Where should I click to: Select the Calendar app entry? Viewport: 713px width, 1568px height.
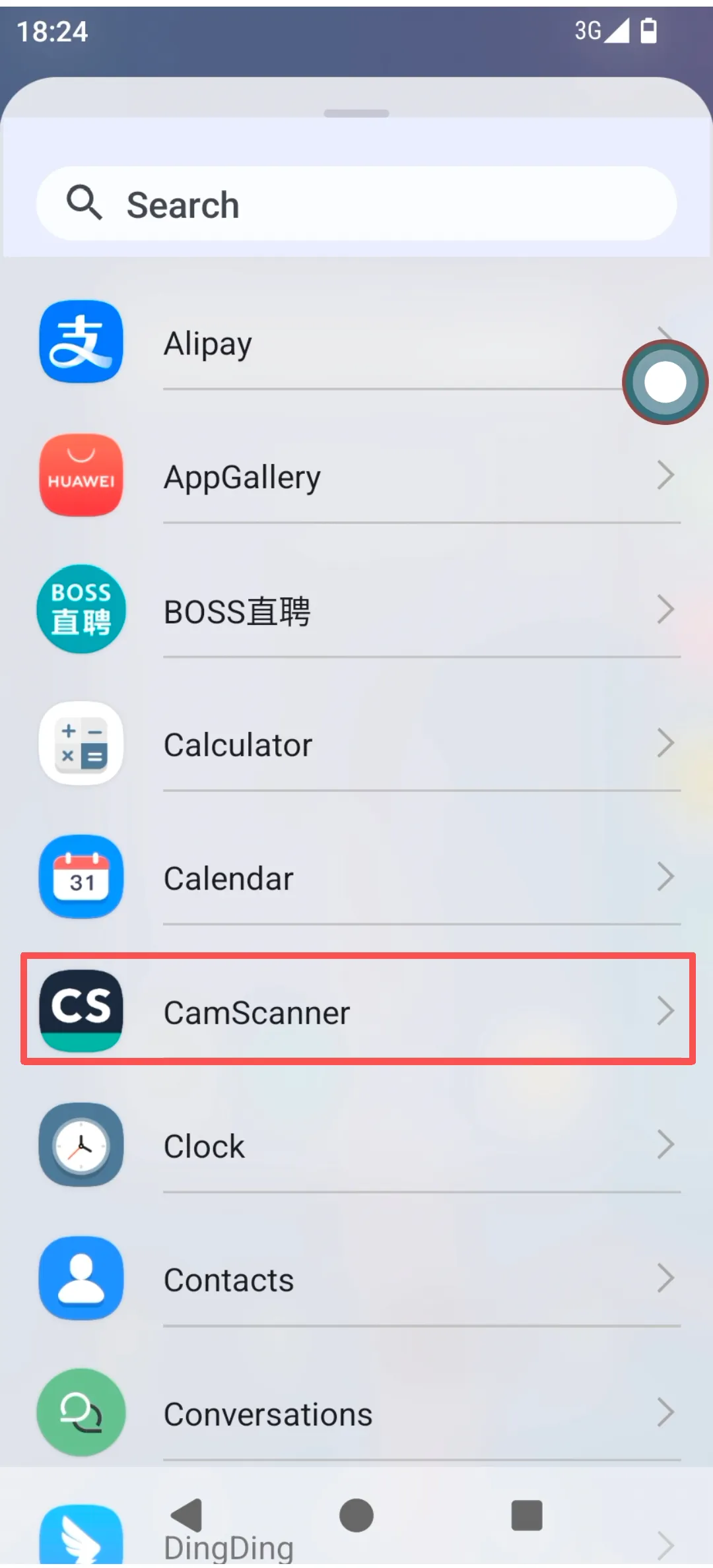[356, 878]
